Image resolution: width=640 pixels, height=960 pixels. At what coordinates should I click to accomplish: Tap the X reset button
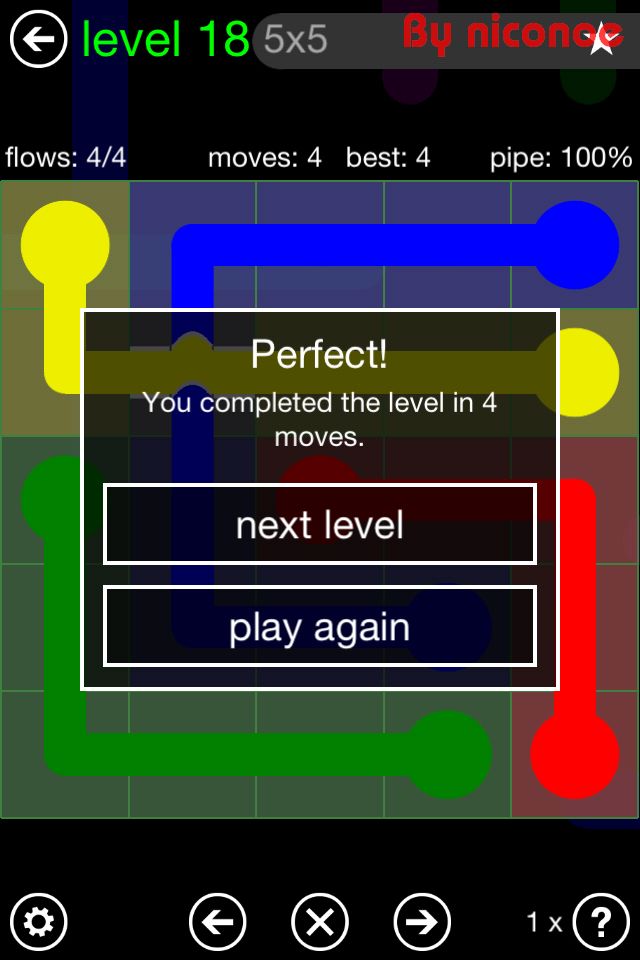320,921
